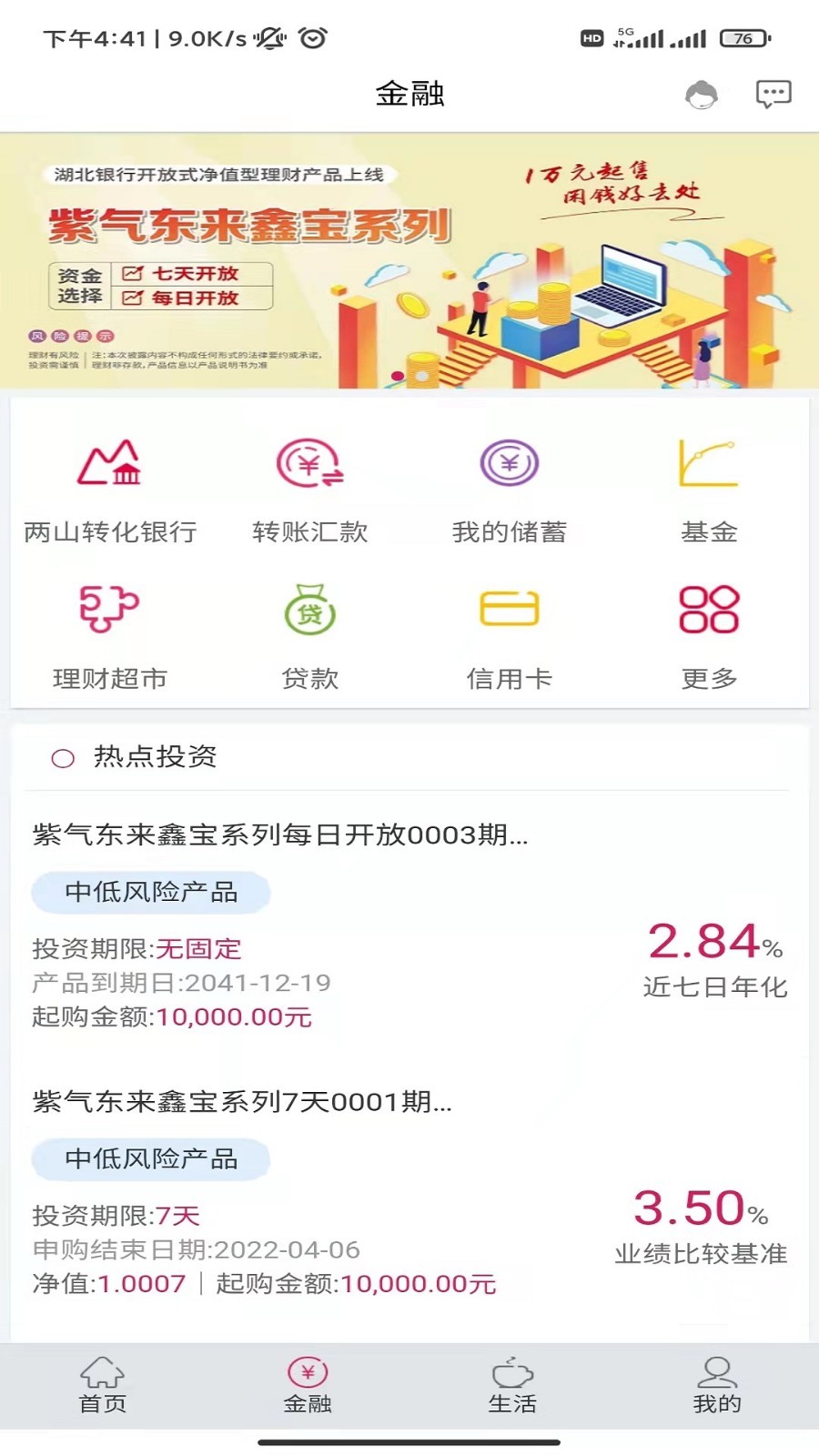This screenshot has width=819, height=1456.
Task: Open the customer service avatar icon
Action: point(701,94)
